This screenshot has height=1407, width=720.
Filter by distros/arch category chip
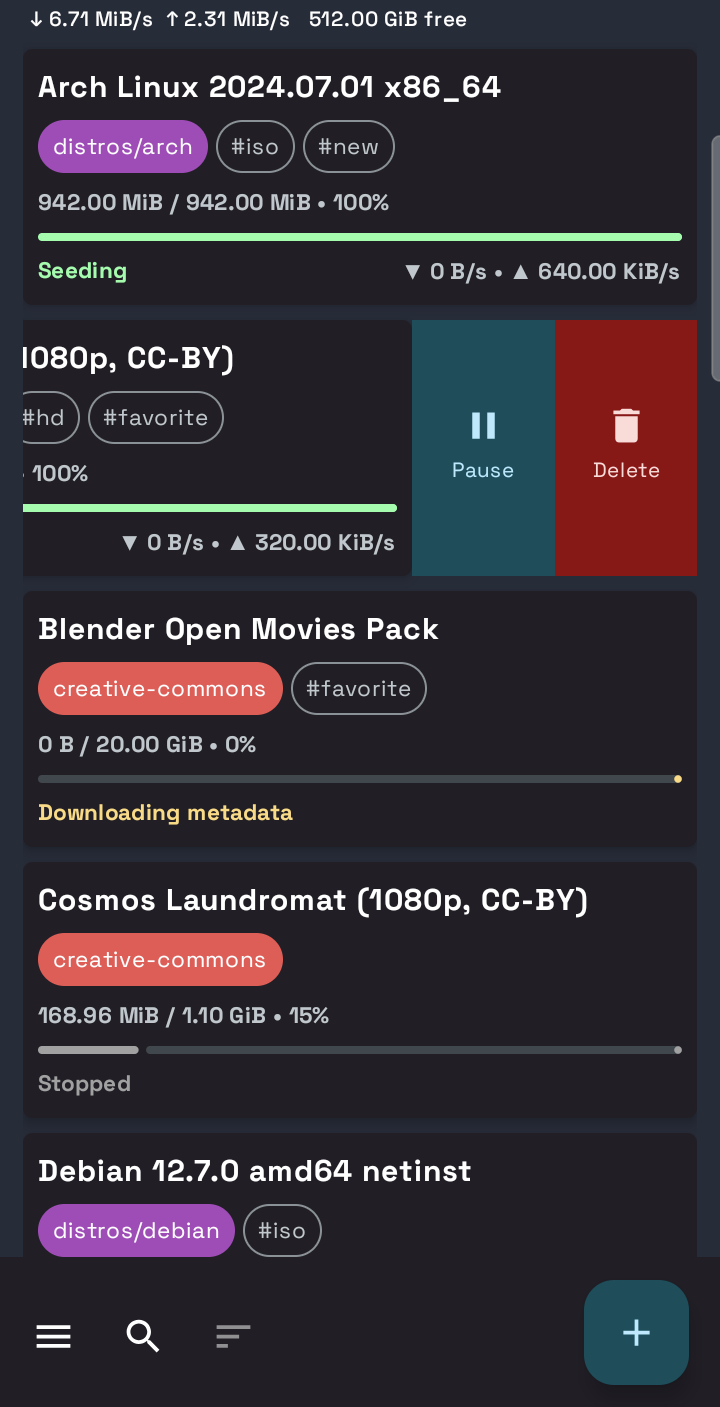click(123, 147)
